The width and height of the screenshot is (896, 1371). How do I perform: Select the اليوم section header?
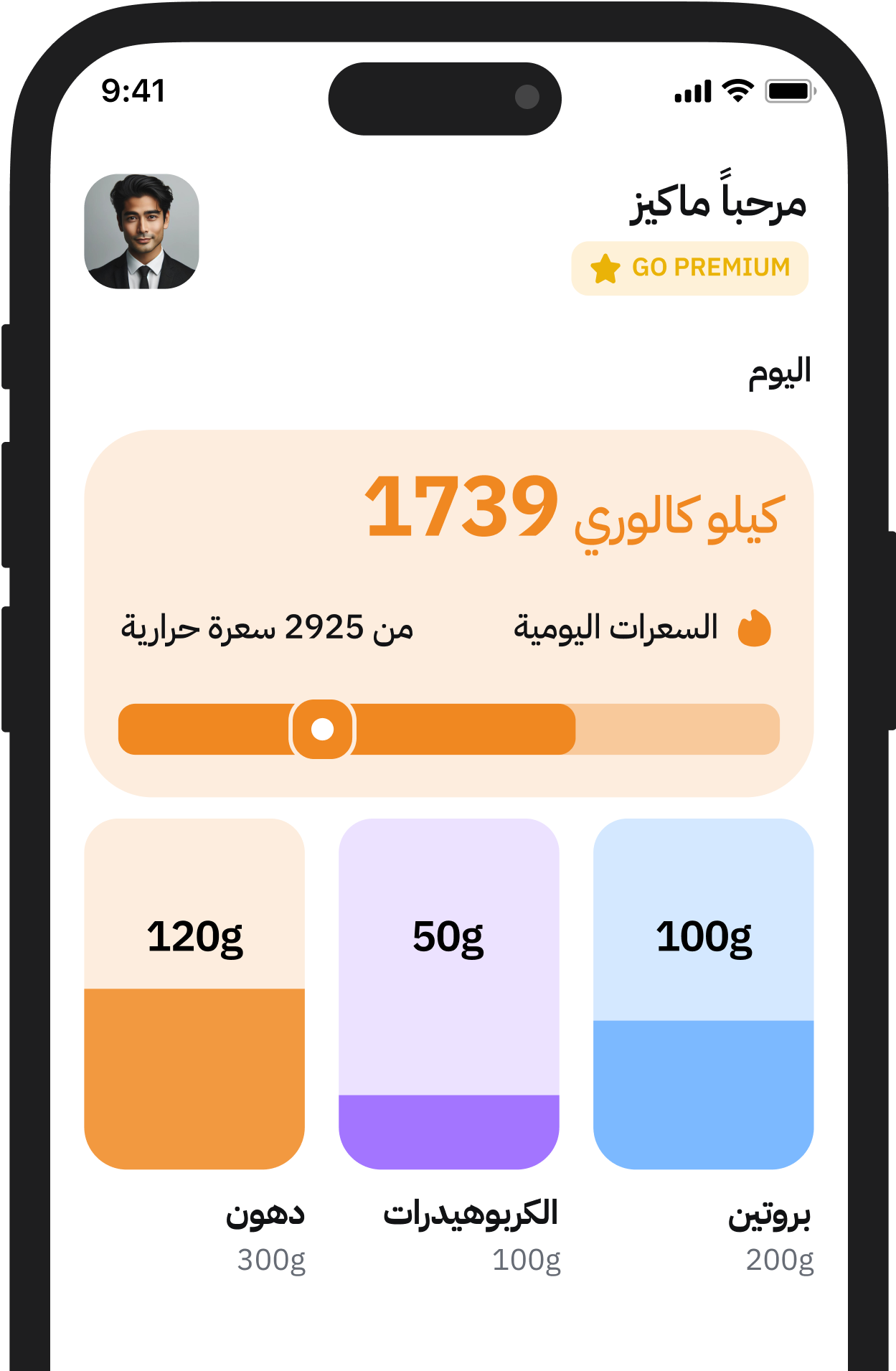coord(779,371)
